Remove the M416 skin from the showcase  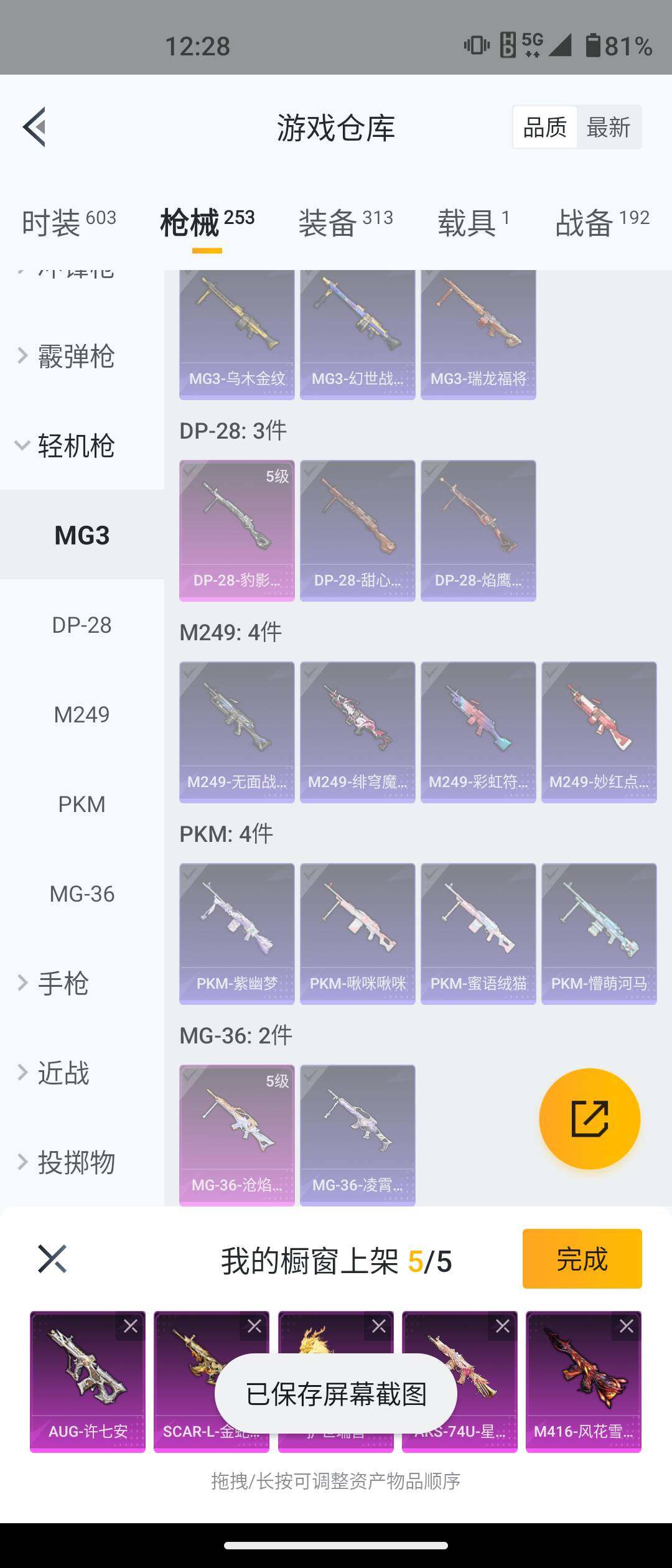point(627,1327)
